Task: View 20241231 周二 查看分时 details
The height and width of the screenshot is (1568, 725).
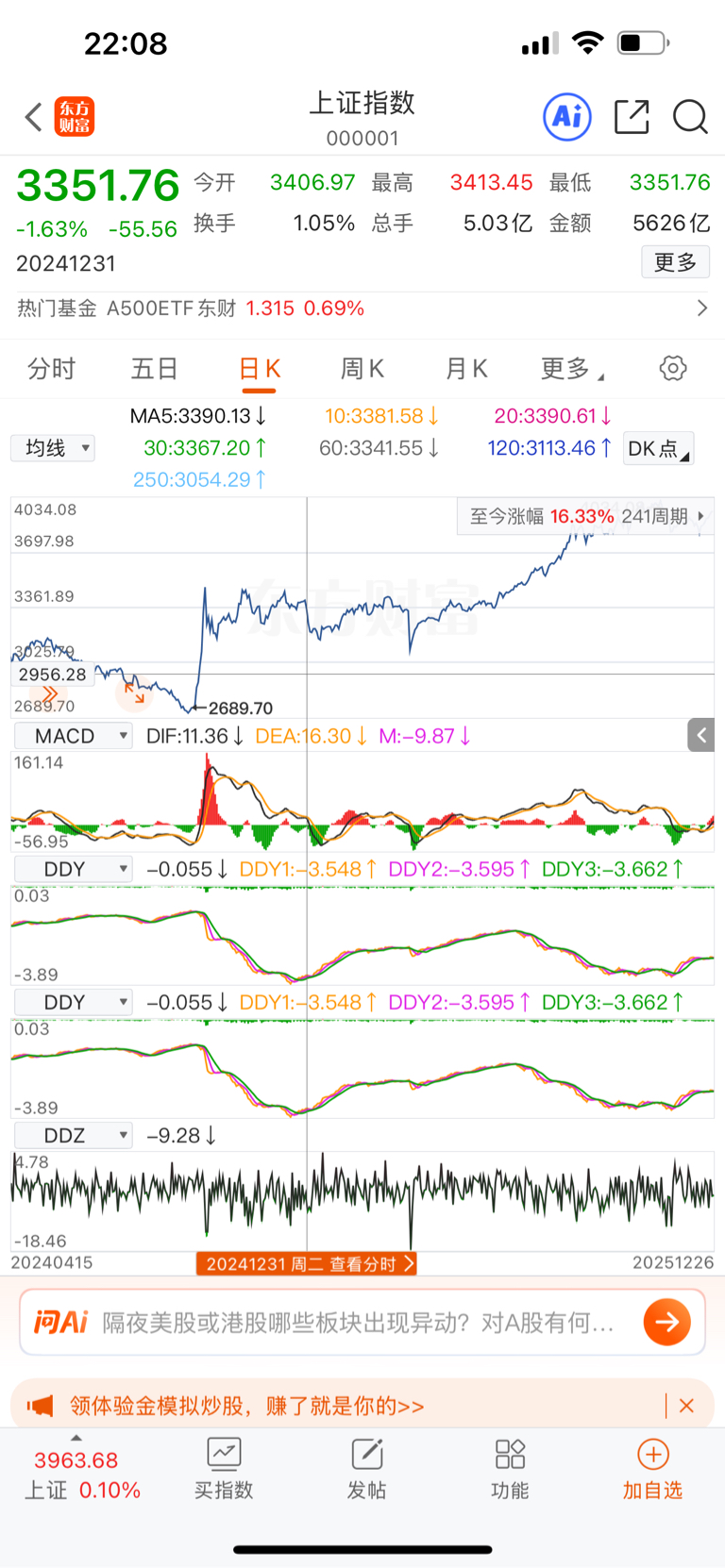Action: [x=307, y=1264]
